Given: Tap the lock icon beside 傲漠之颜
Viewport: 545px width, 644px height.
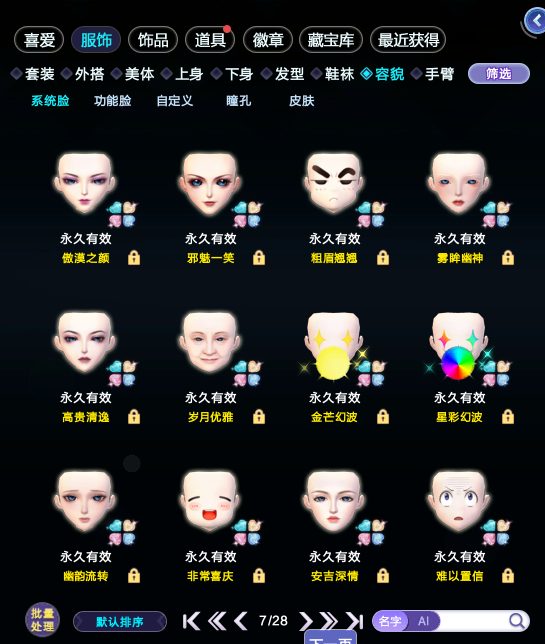Looking at the screenshot, I should pos(134,258).
